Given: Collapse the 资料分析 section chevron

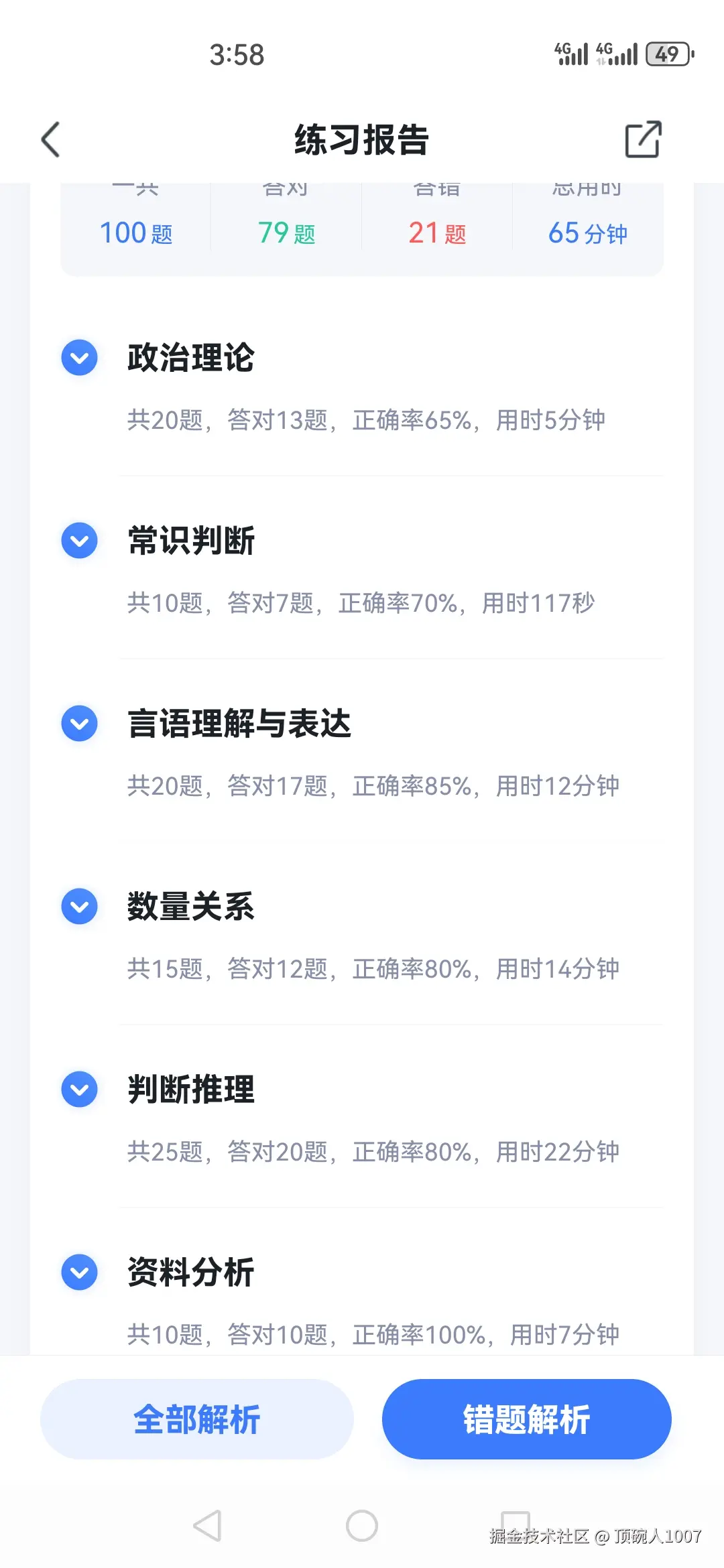Looking at the screenshot, I should [79, 1271].
